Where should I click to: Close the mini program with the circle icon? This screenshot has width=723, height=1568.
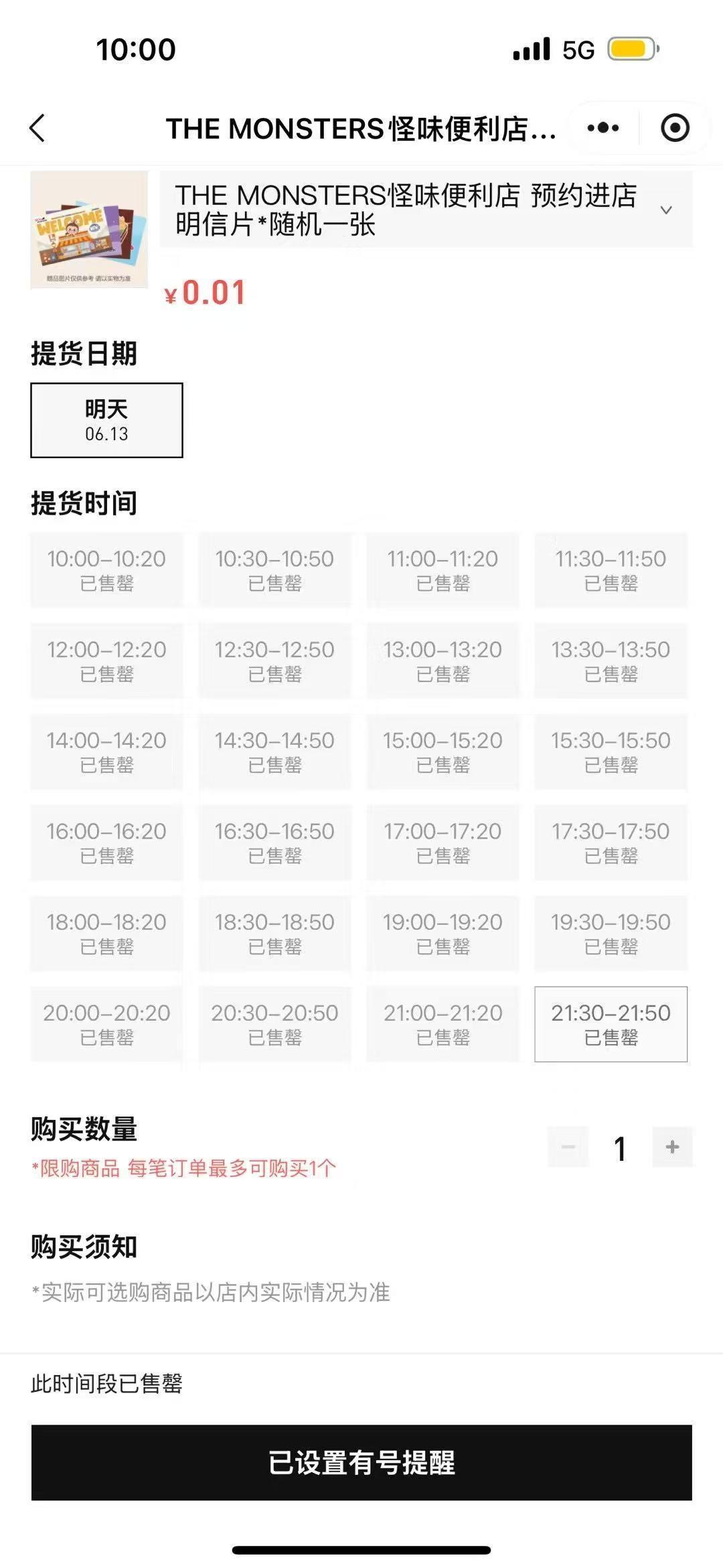(675, 128)
